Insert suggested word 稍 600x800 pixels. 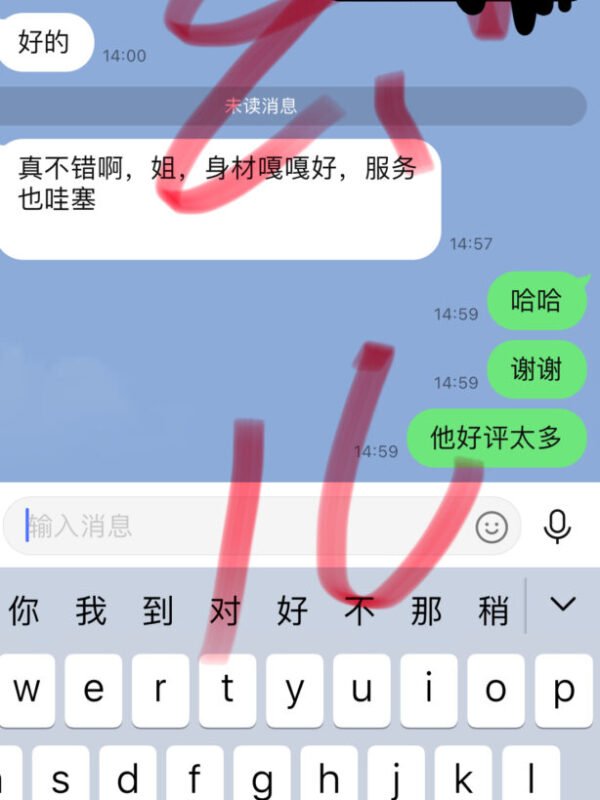coord(493,609)
